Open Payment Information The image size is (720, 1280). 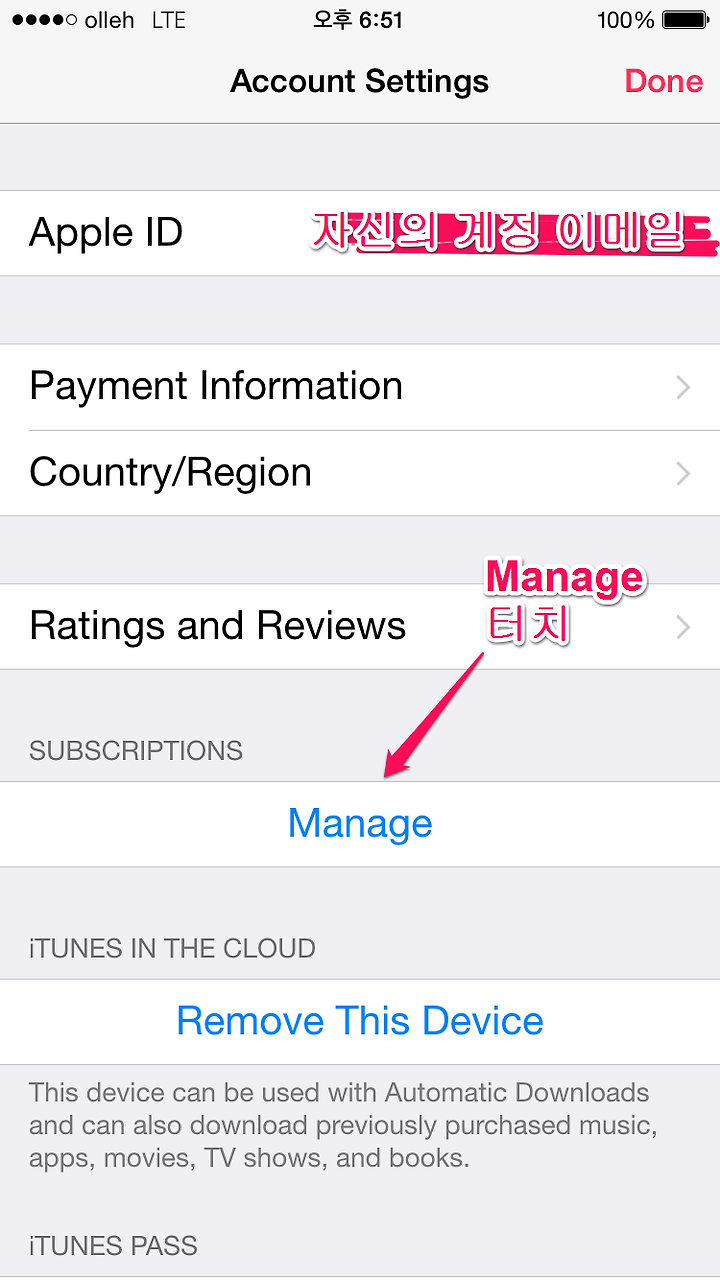[x=360, y=387]
